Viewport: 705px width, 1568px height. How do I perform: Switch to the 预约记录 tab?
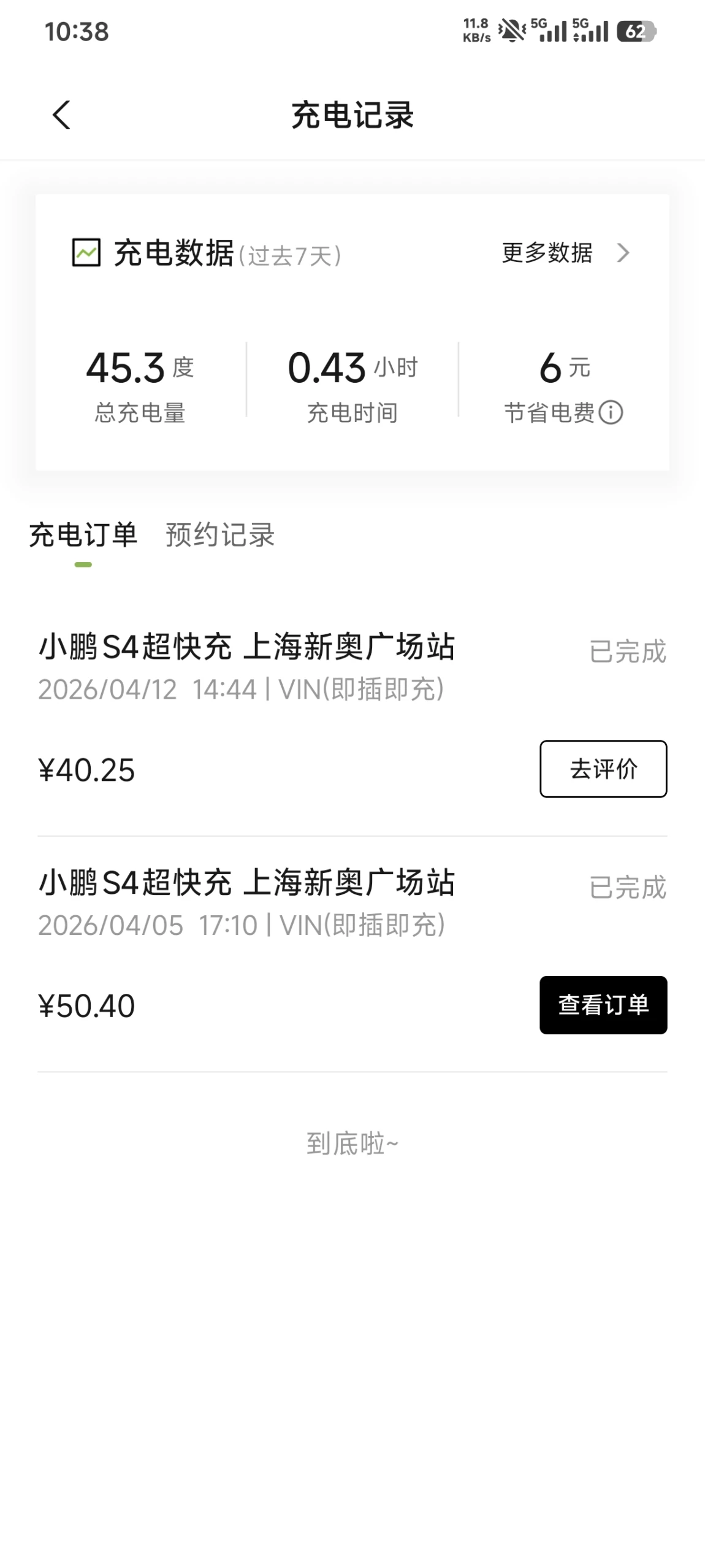pyautogui.click(x=220, y=535)
